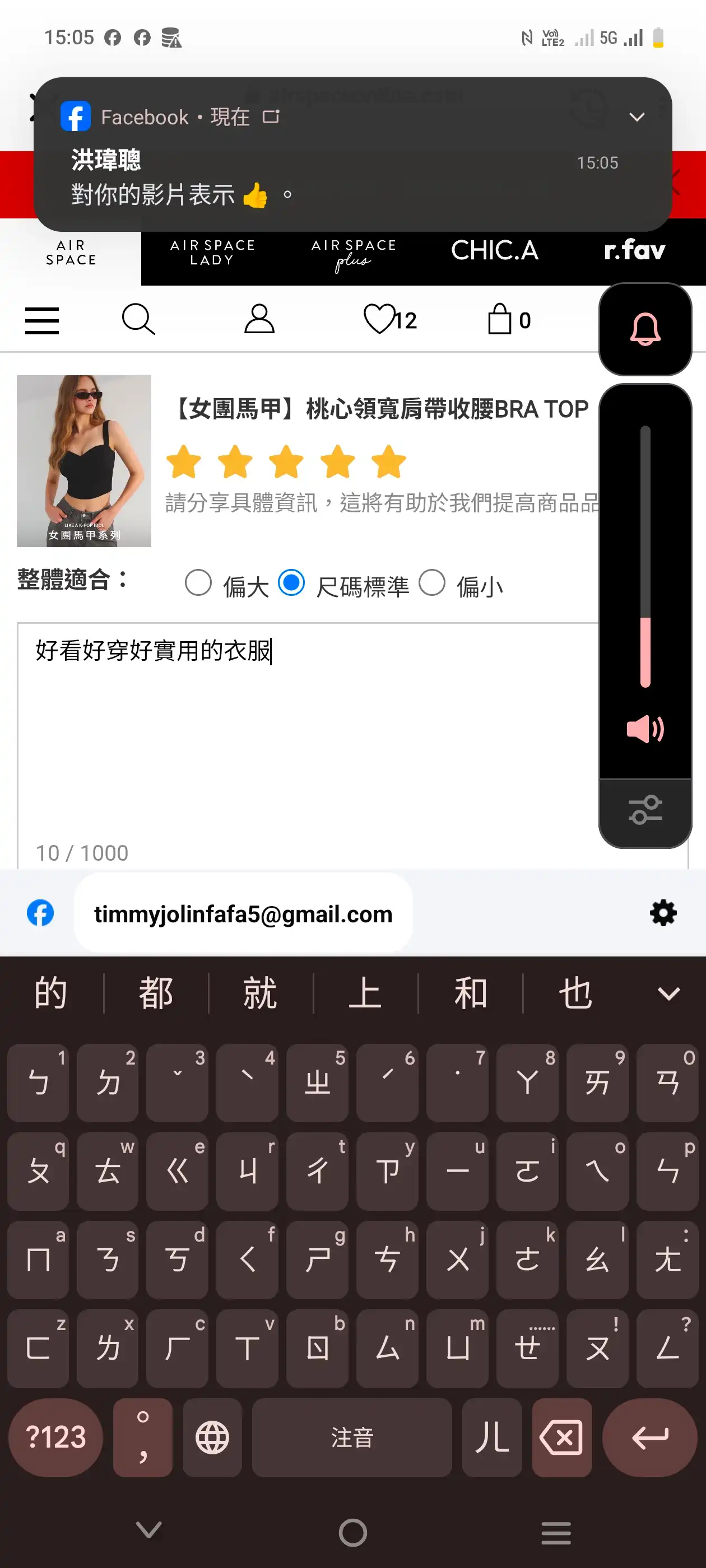Open keyboard settings gear
The height and width of the screenshot is (1568, 706).
(x=663, y=913)
